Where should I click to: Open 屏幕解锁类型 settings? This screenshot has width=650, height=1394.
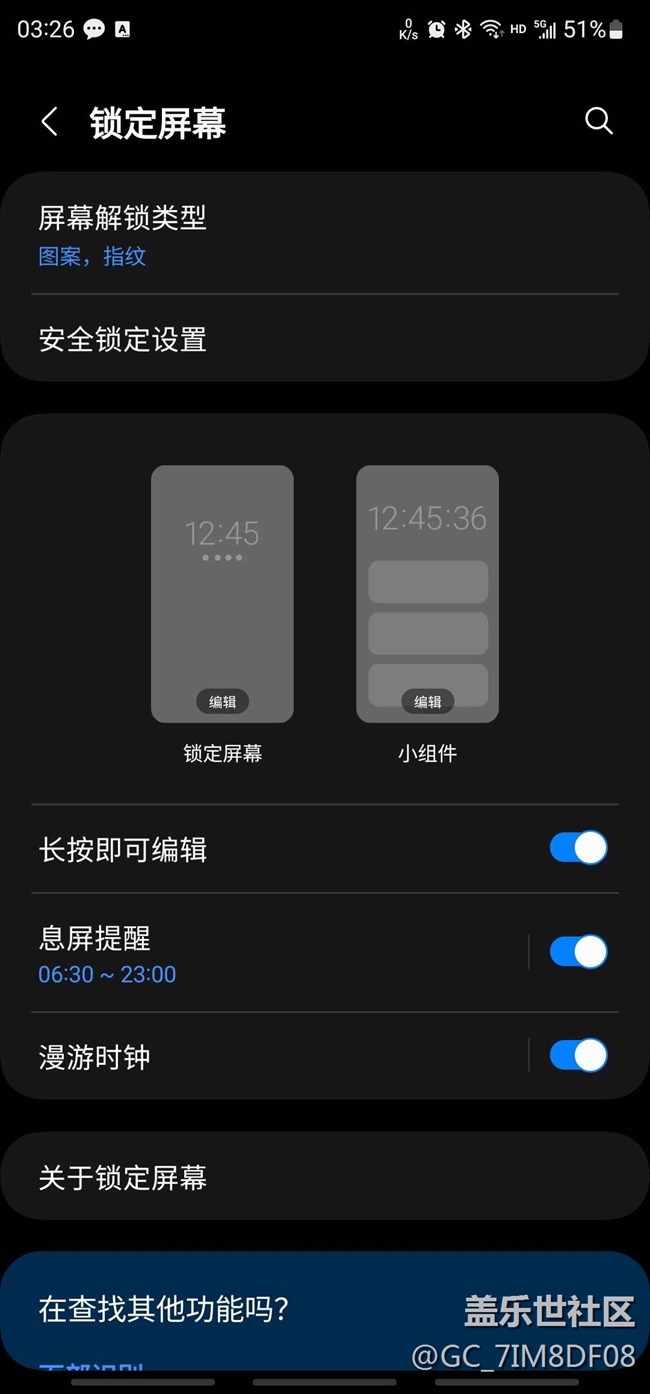pyautogui.click(x=325, y=235)
